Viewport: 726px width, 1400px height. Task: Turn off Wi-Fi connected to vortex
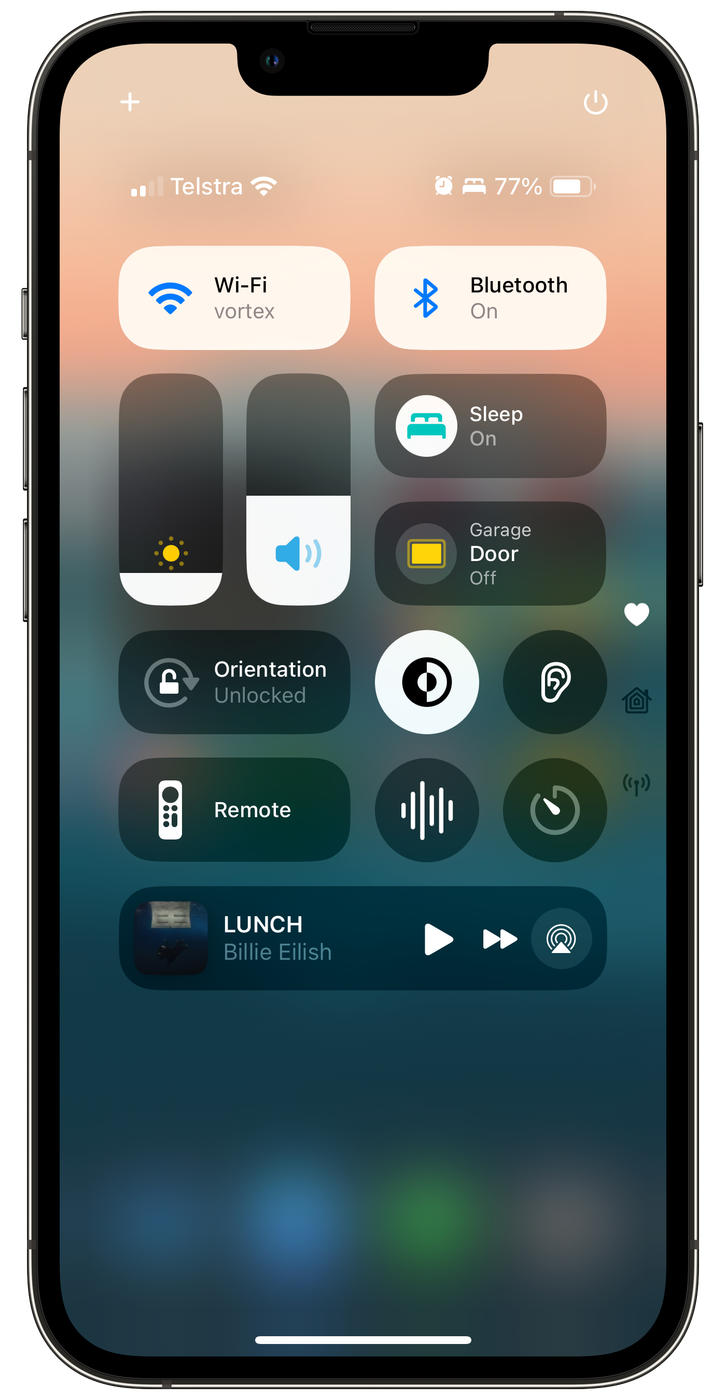(x=171, y=298)
